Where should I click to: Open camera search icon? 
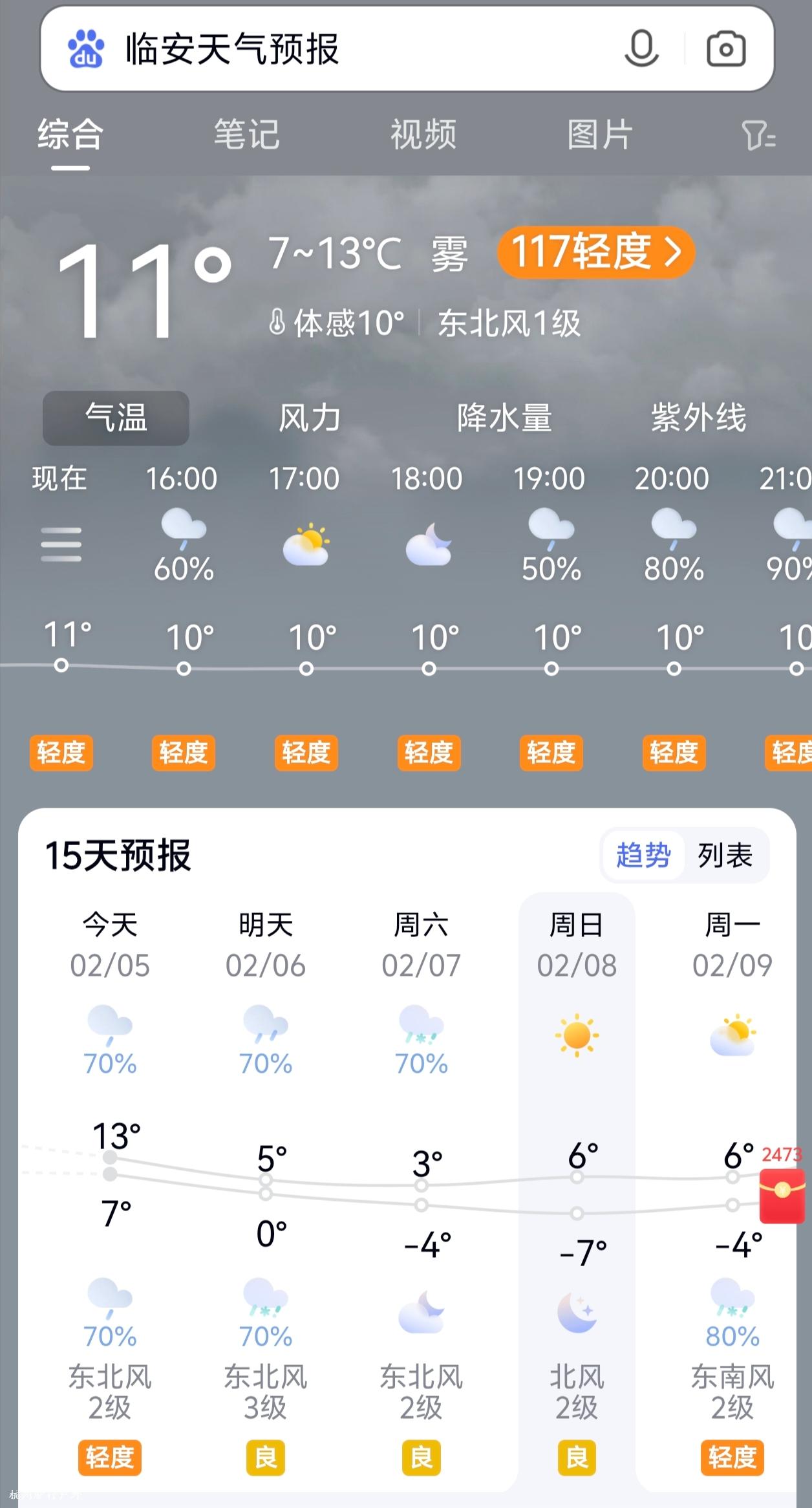[x=726, y=49]
